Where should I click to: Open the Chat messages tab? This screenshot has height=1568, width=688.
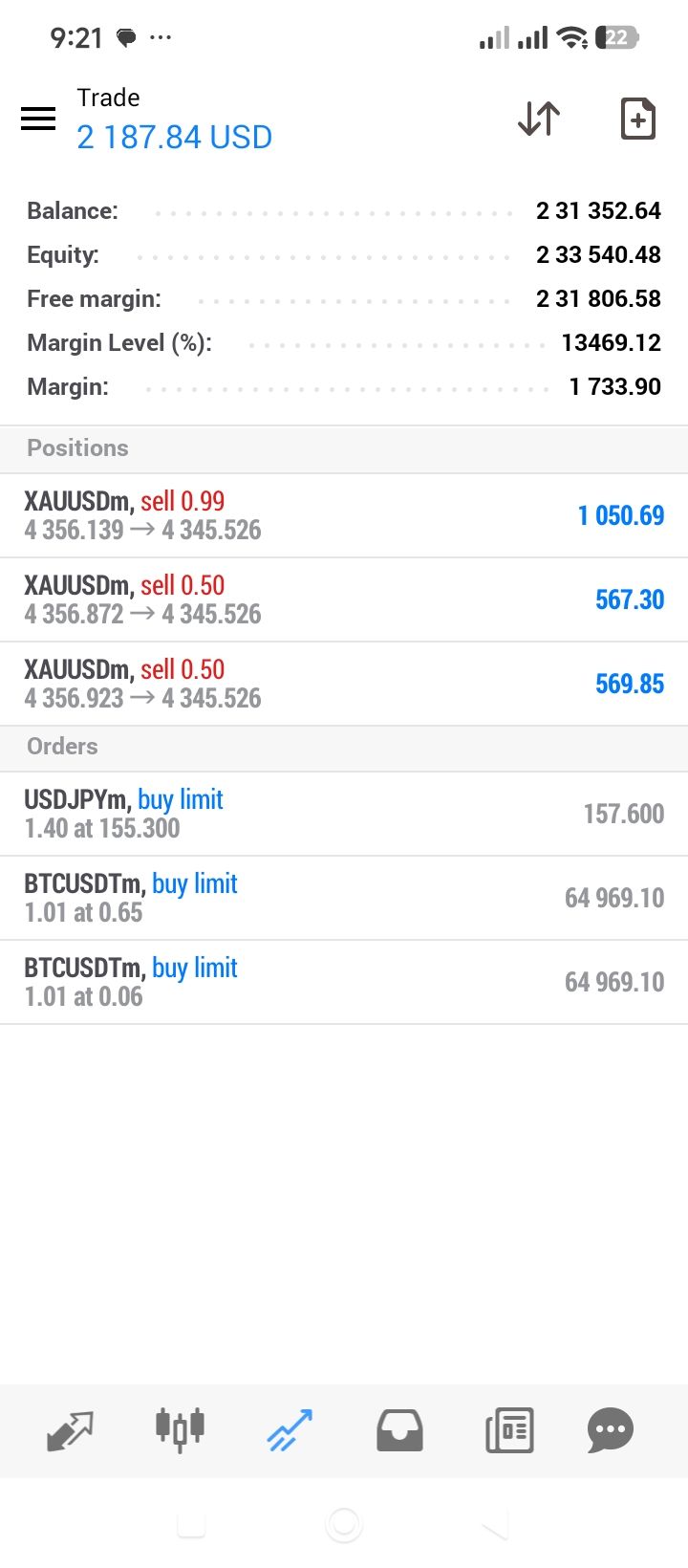click(x=610, y=1430)
